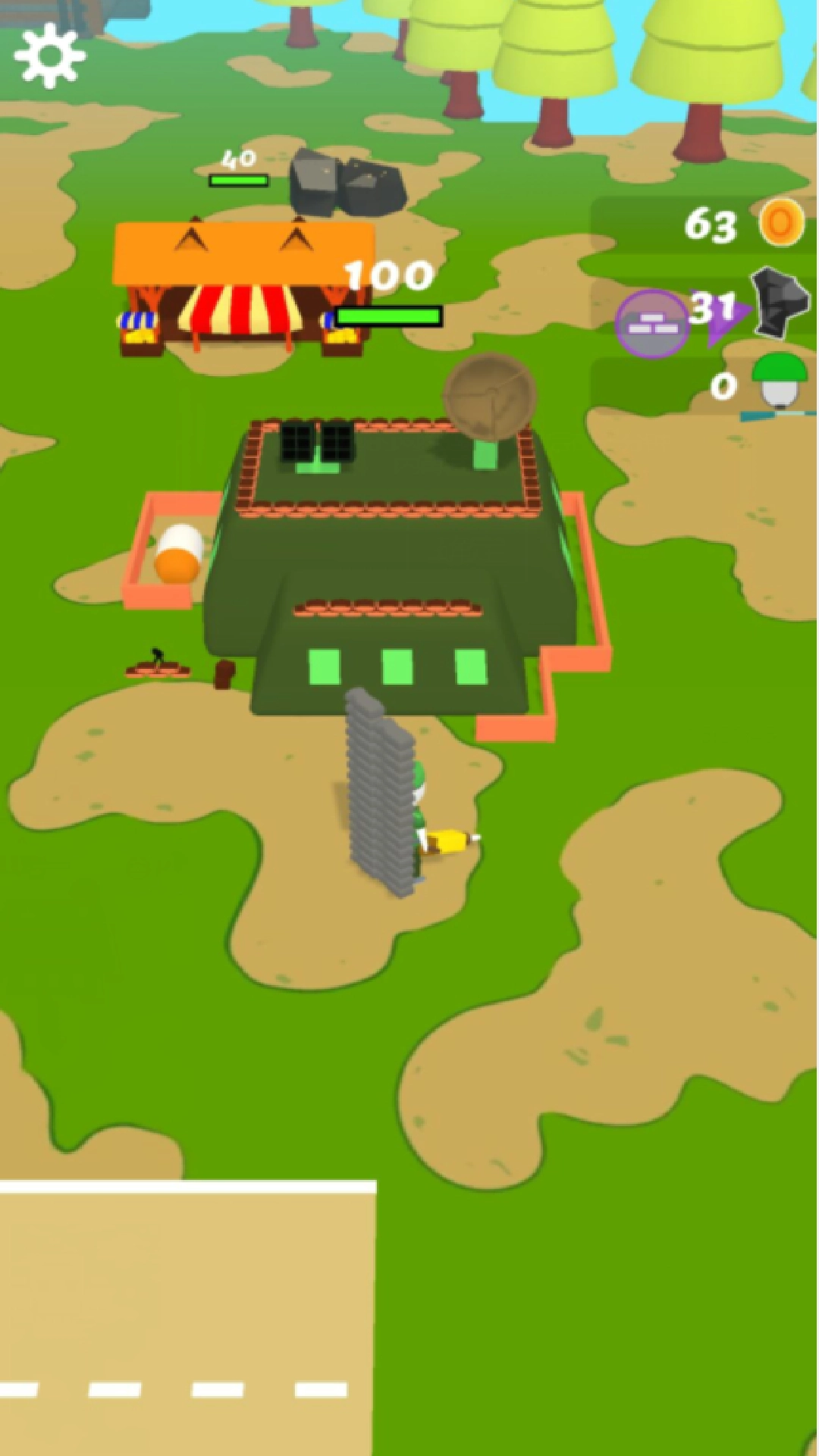Open the settings gear
Image resolution: width=819 pixels, height=1456 pixels.
(49, 55)
